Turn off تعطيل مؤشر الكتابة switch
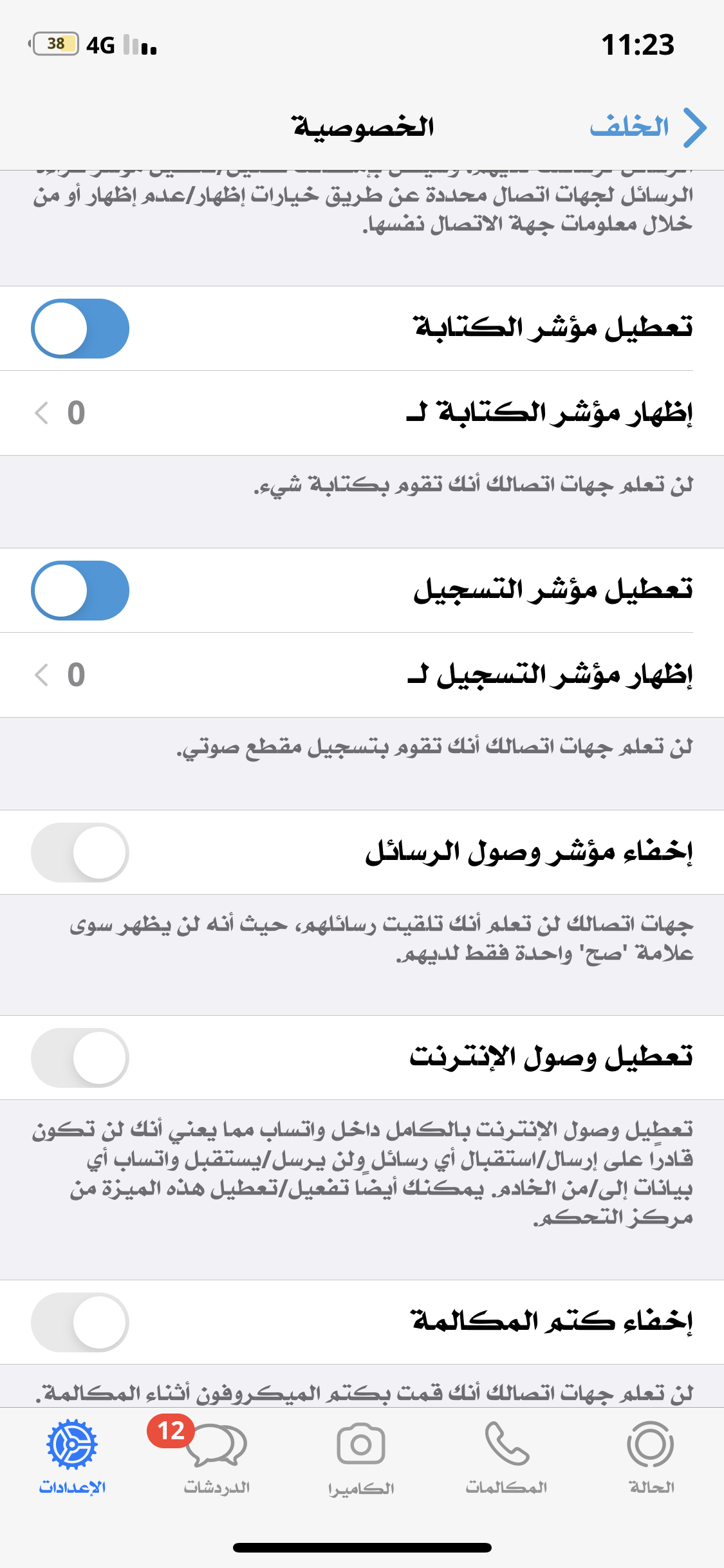 80,328
